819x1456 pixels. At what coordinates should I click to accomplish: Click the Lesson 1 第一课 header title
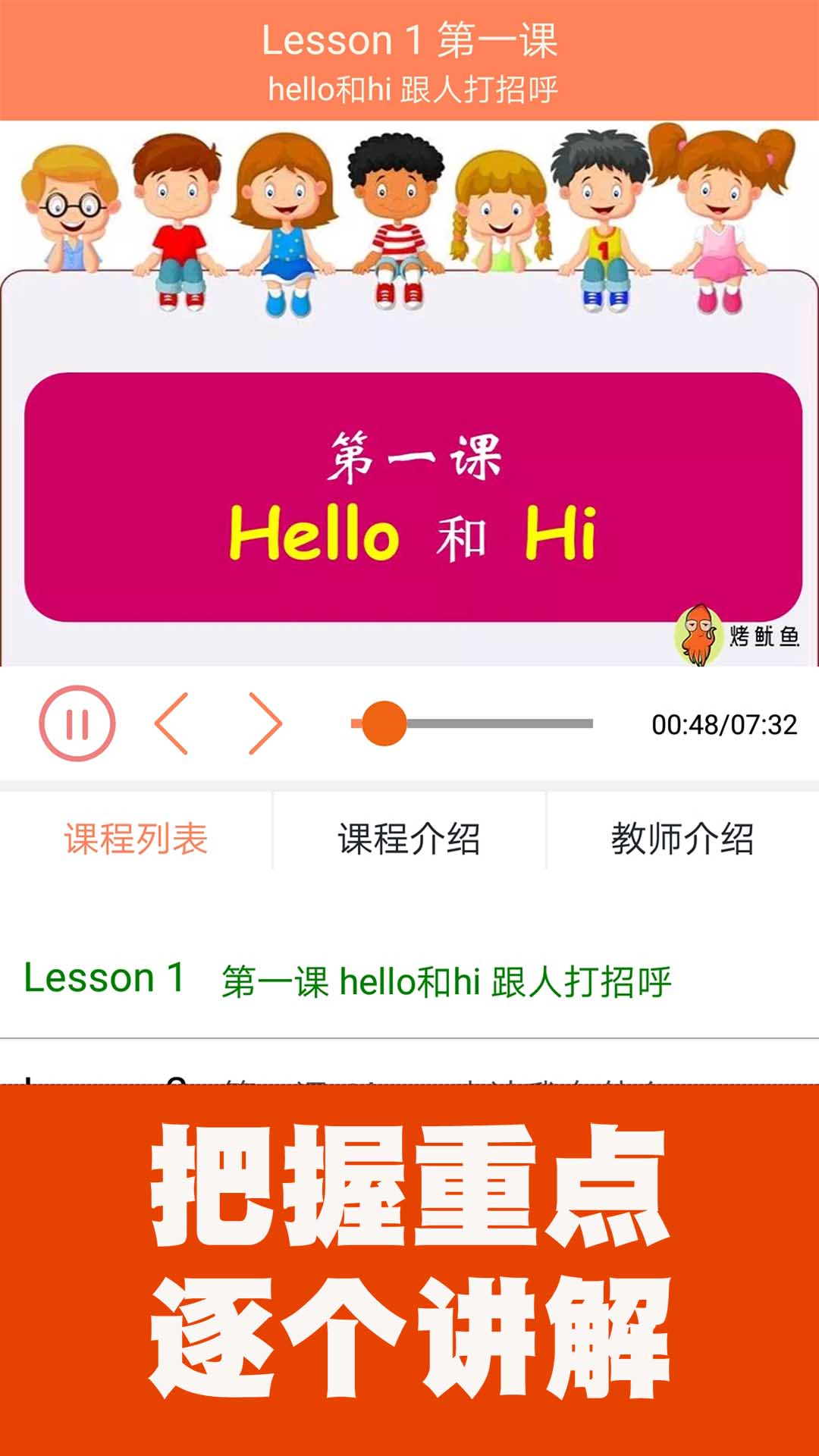(409, 42)
